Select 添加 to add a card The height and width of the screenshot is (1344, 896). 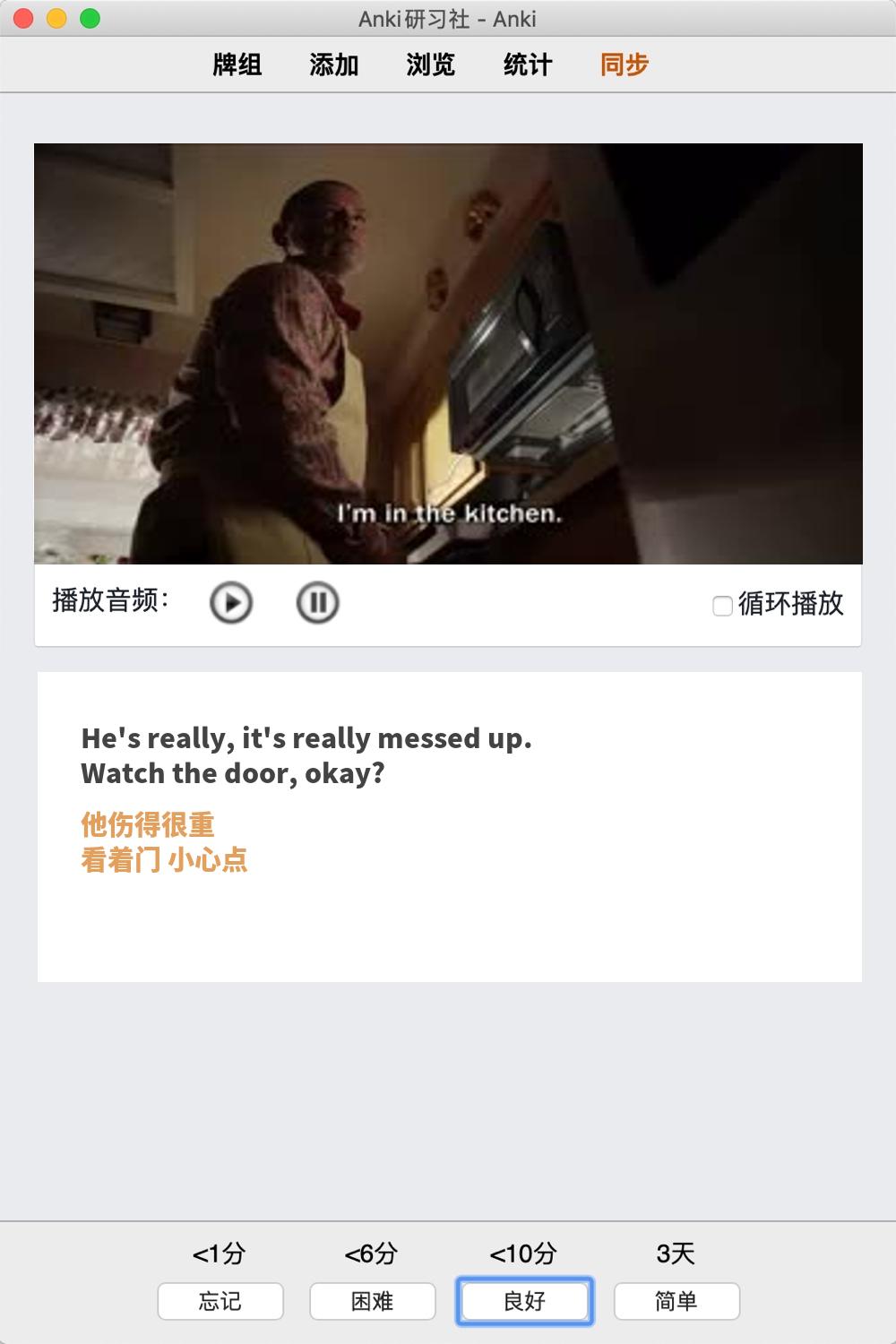pyautogui.click(x=334, y=65)
